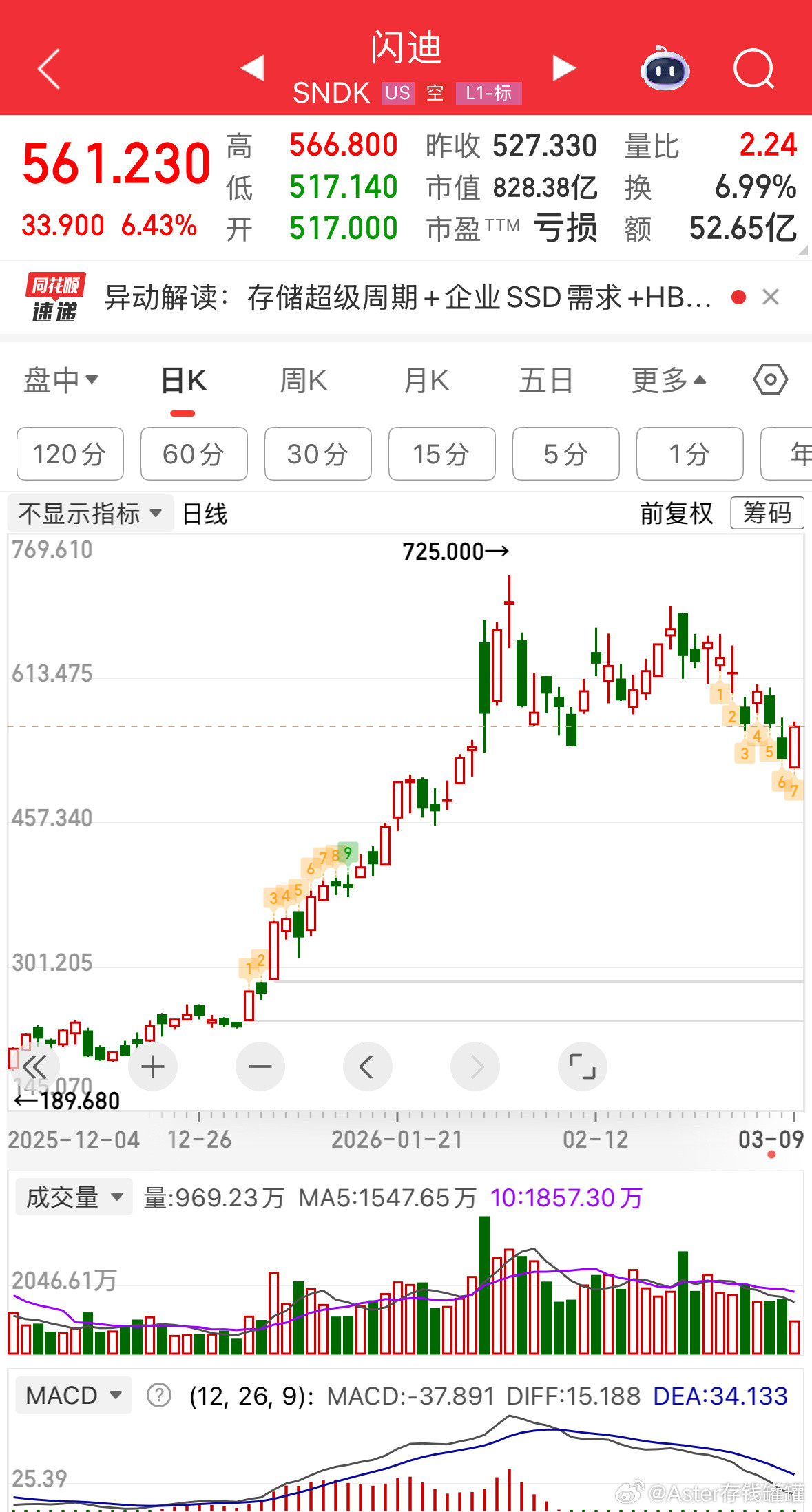Open the chart settings gear

click(x=769, y=379)
